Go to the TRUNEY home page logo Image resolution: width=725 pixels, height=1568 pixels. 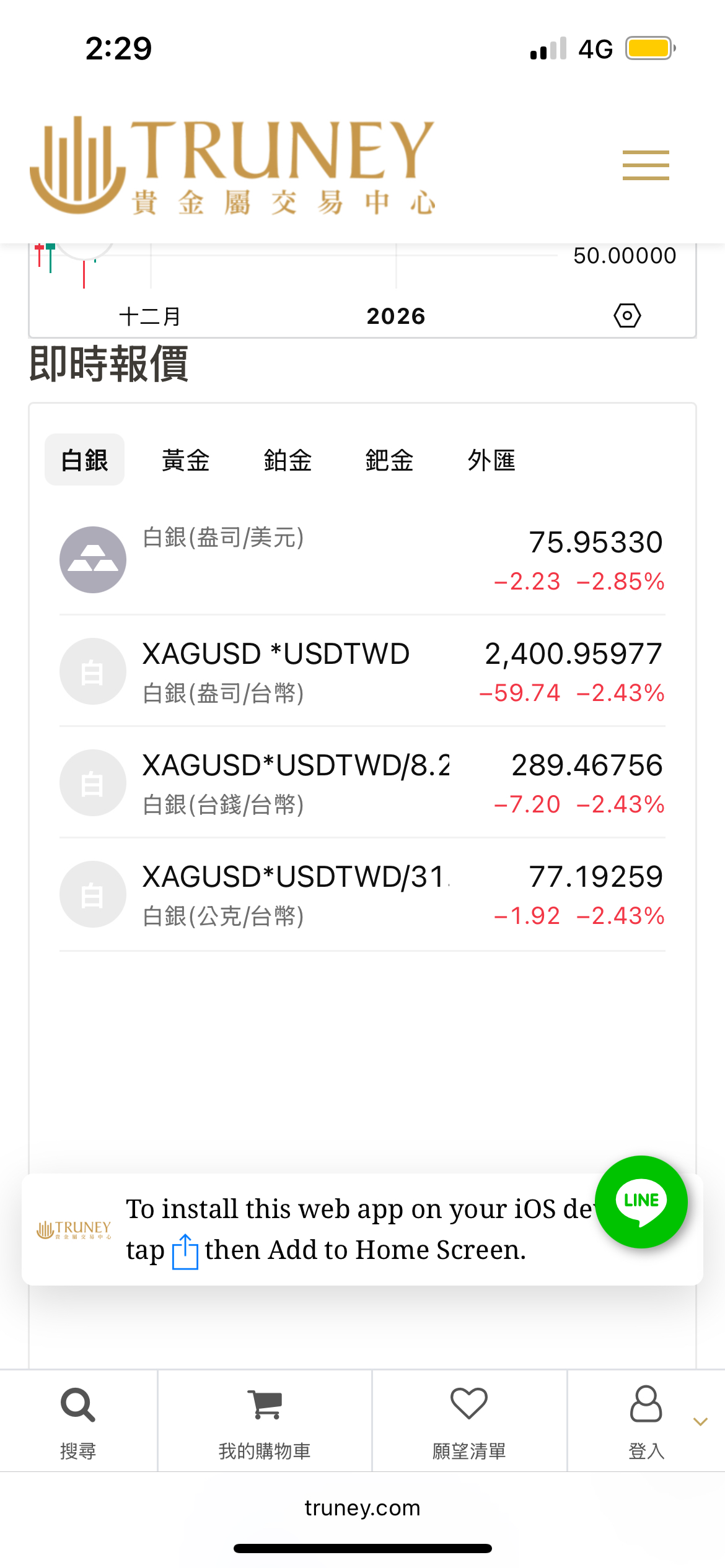pos(232,165)
